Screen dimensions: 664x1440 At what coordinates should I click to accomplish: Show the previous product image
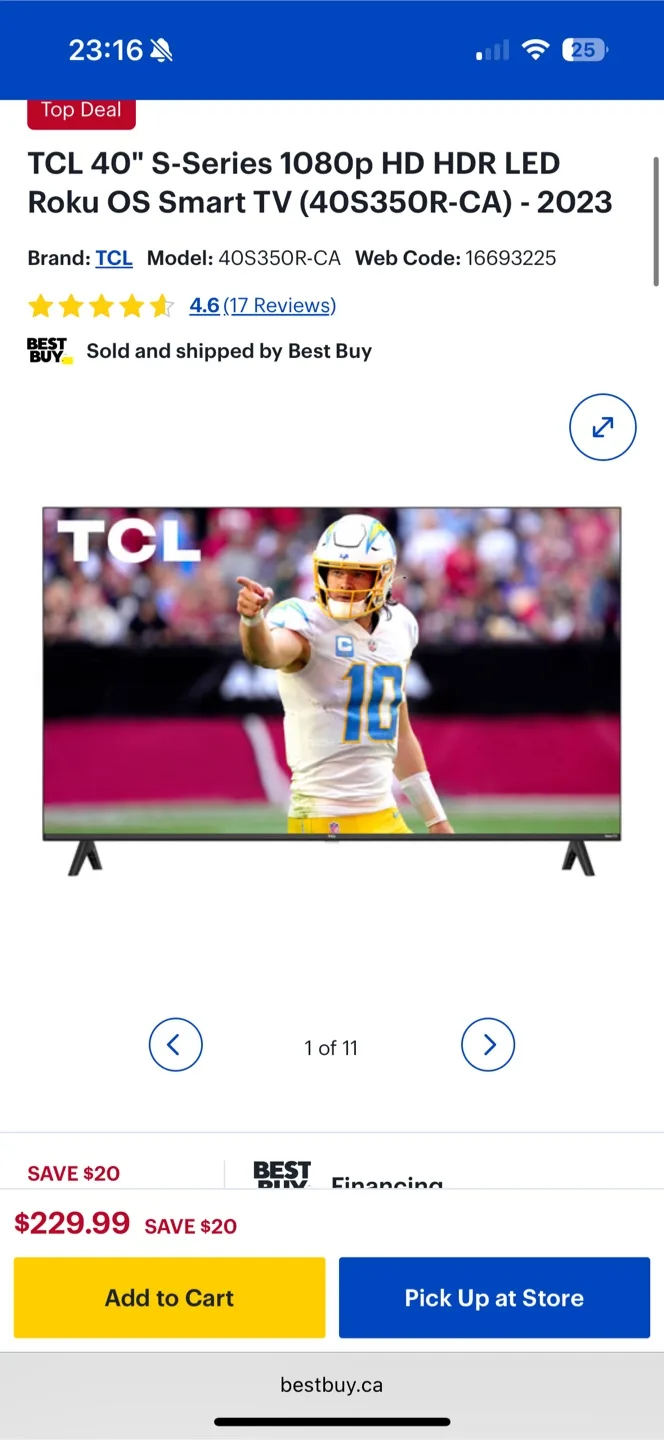[x=175, y=1045]
